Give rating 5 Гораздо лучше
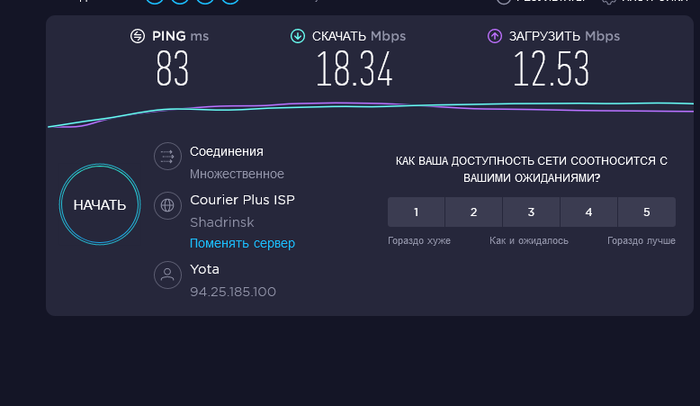The width and height of the screenshot is (700, 406). pyautogui.click(x=646, y=212)
